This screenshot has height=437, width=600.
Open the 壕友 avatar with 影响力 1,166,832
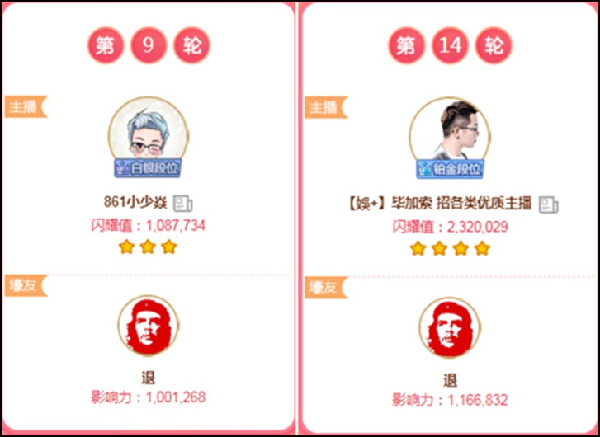pyautogui.click(x=450, y=327)
